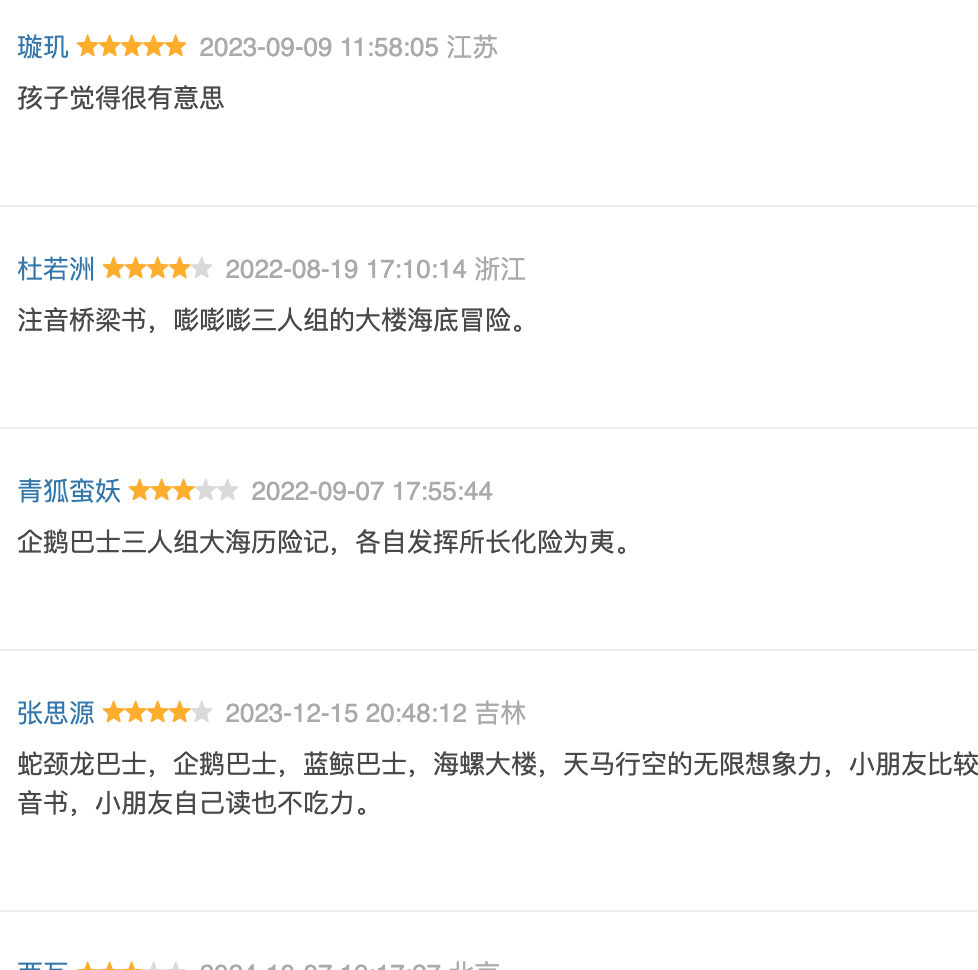View 青狐蛮妖's user page
Image resolution: width=978 pixels, height=970 pixels.
click(69, 491)
